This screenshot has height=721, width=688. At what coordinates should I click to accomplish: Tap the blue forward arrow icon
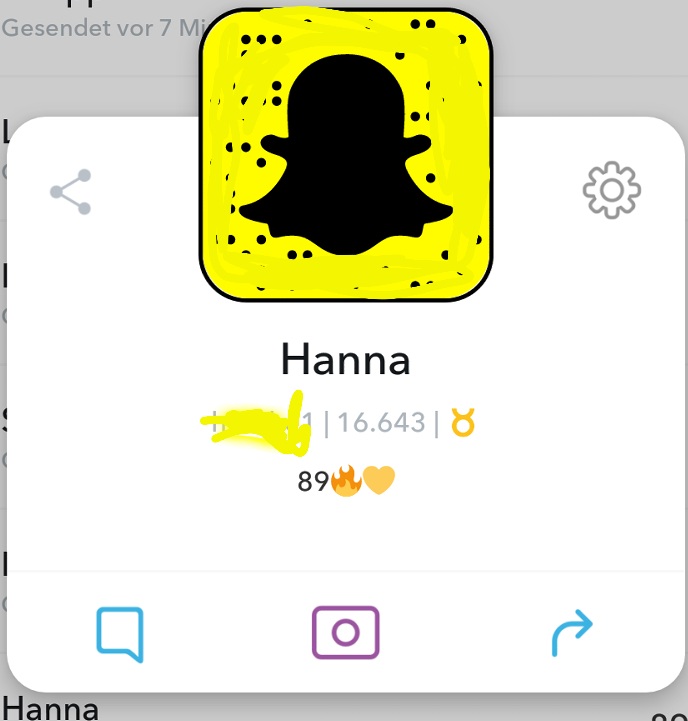(x=572, y=634)
